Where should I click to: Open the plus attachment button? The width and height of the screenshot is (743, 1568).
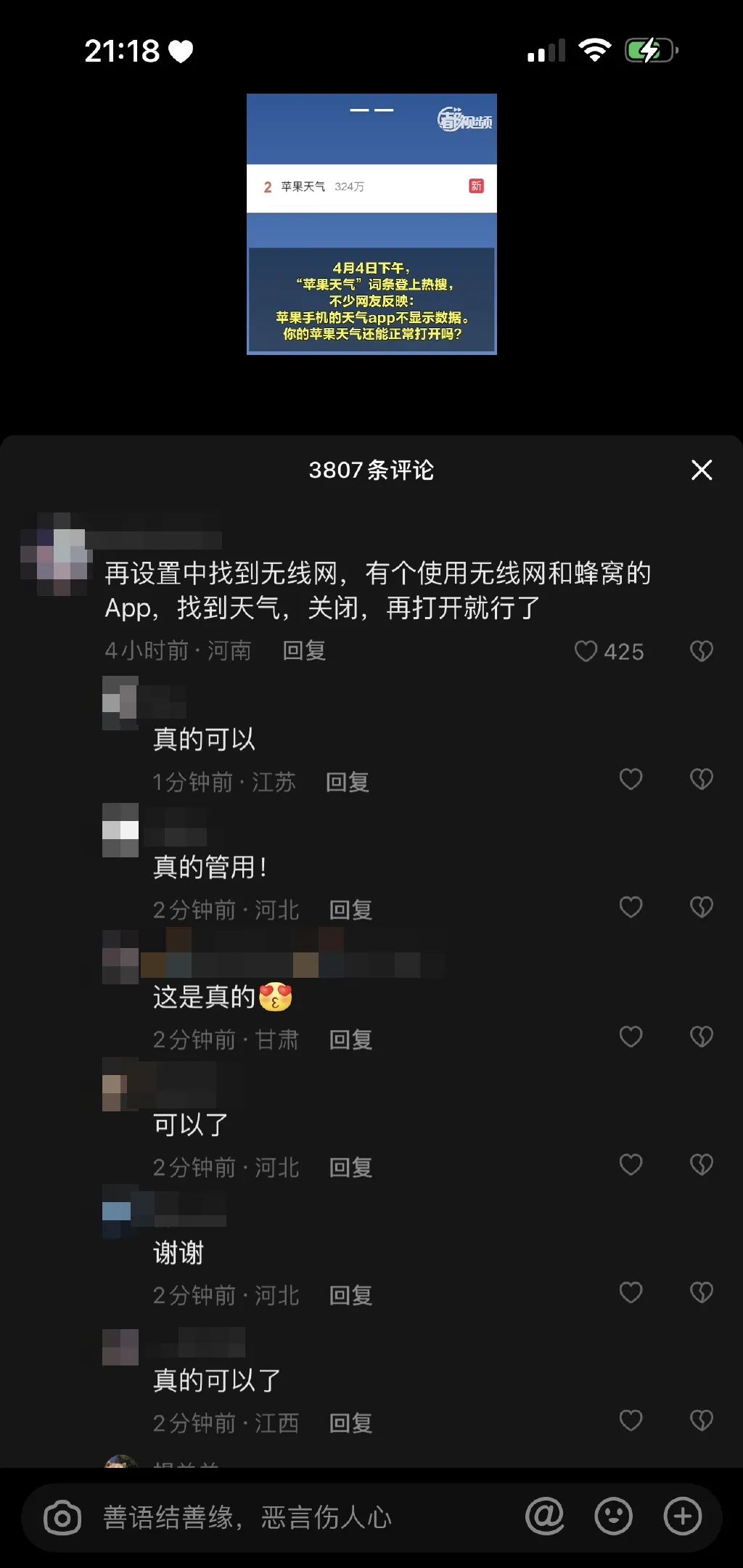682,1516
